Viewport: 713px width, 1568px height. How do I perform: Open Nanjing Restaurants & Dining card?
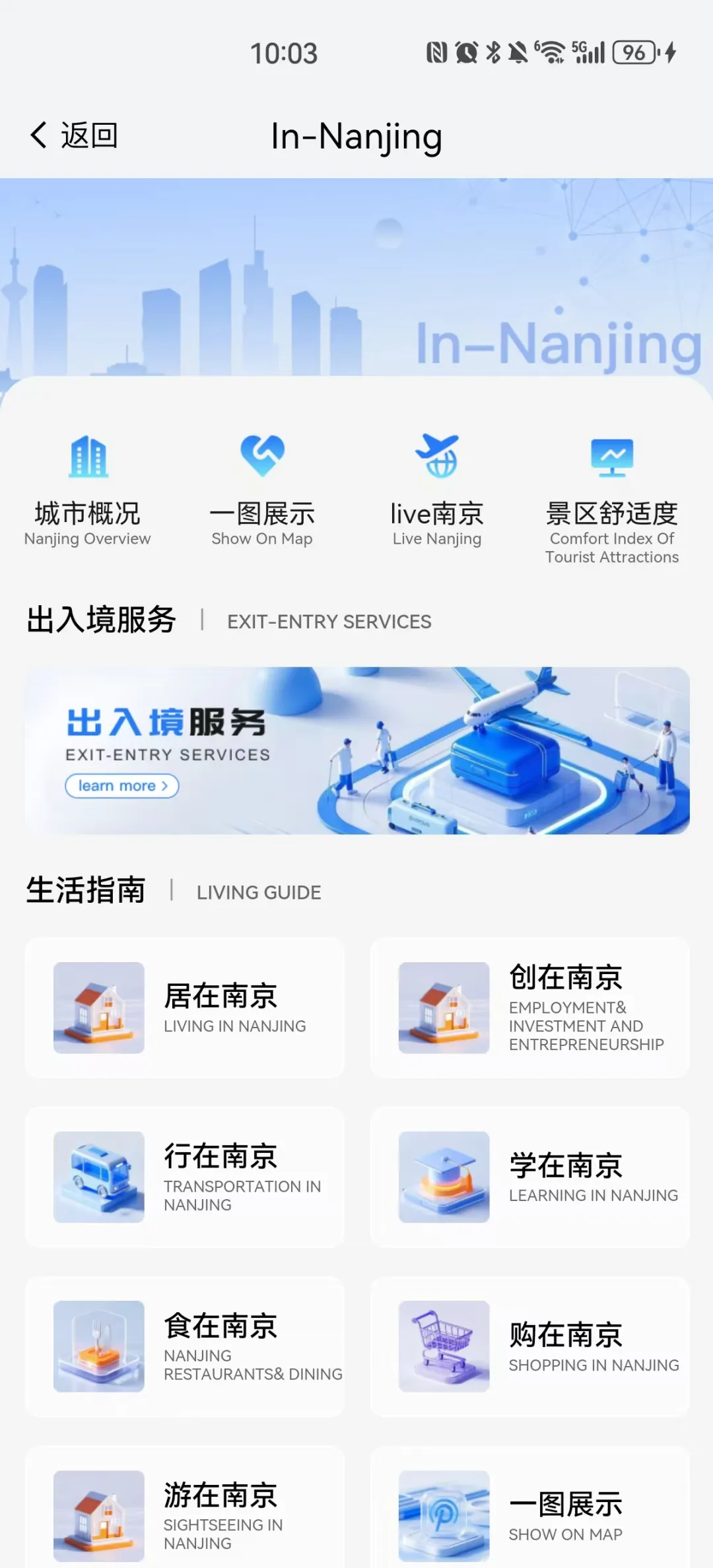pos(185,1347)
